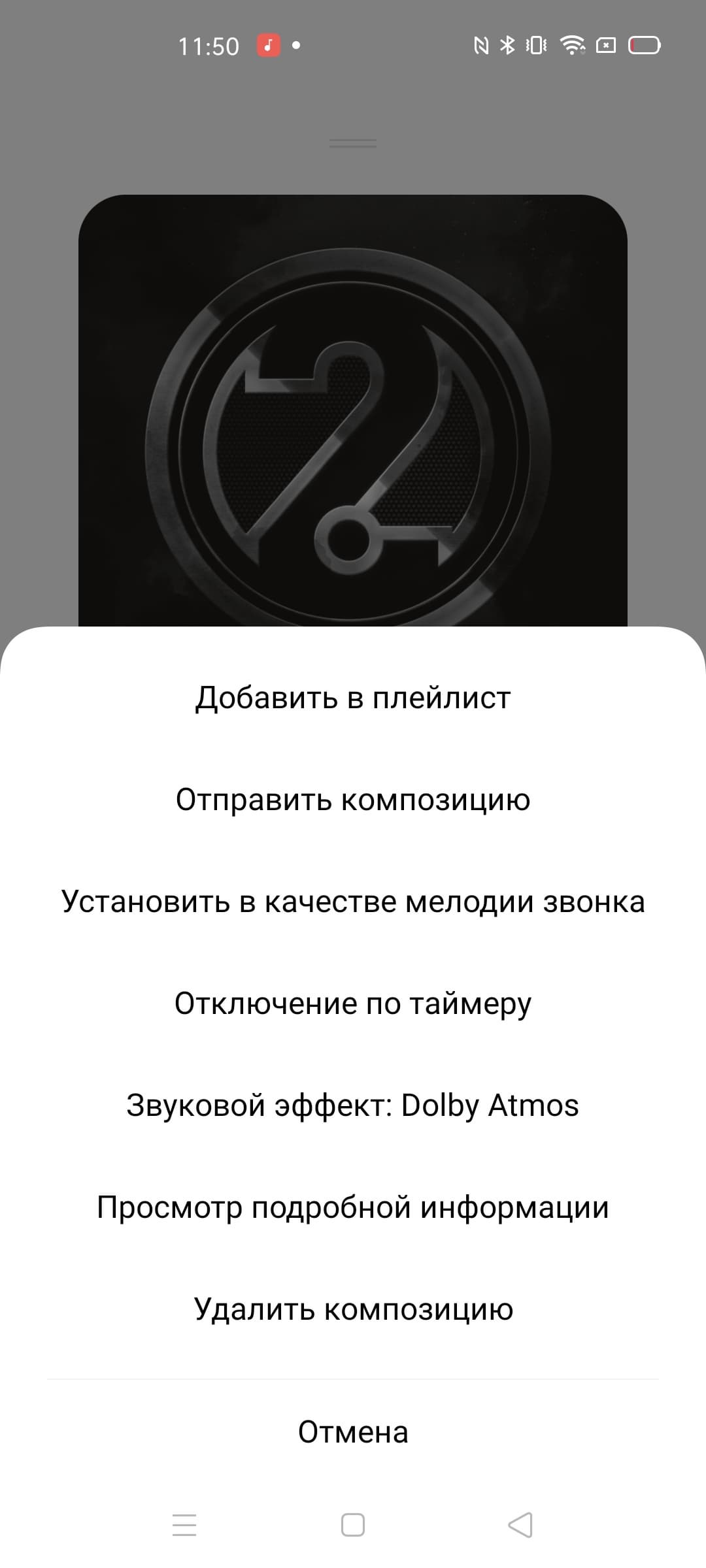
Task: Tap "Удалить композицию" to delete the track
Action: click(x=353, y=1309)
